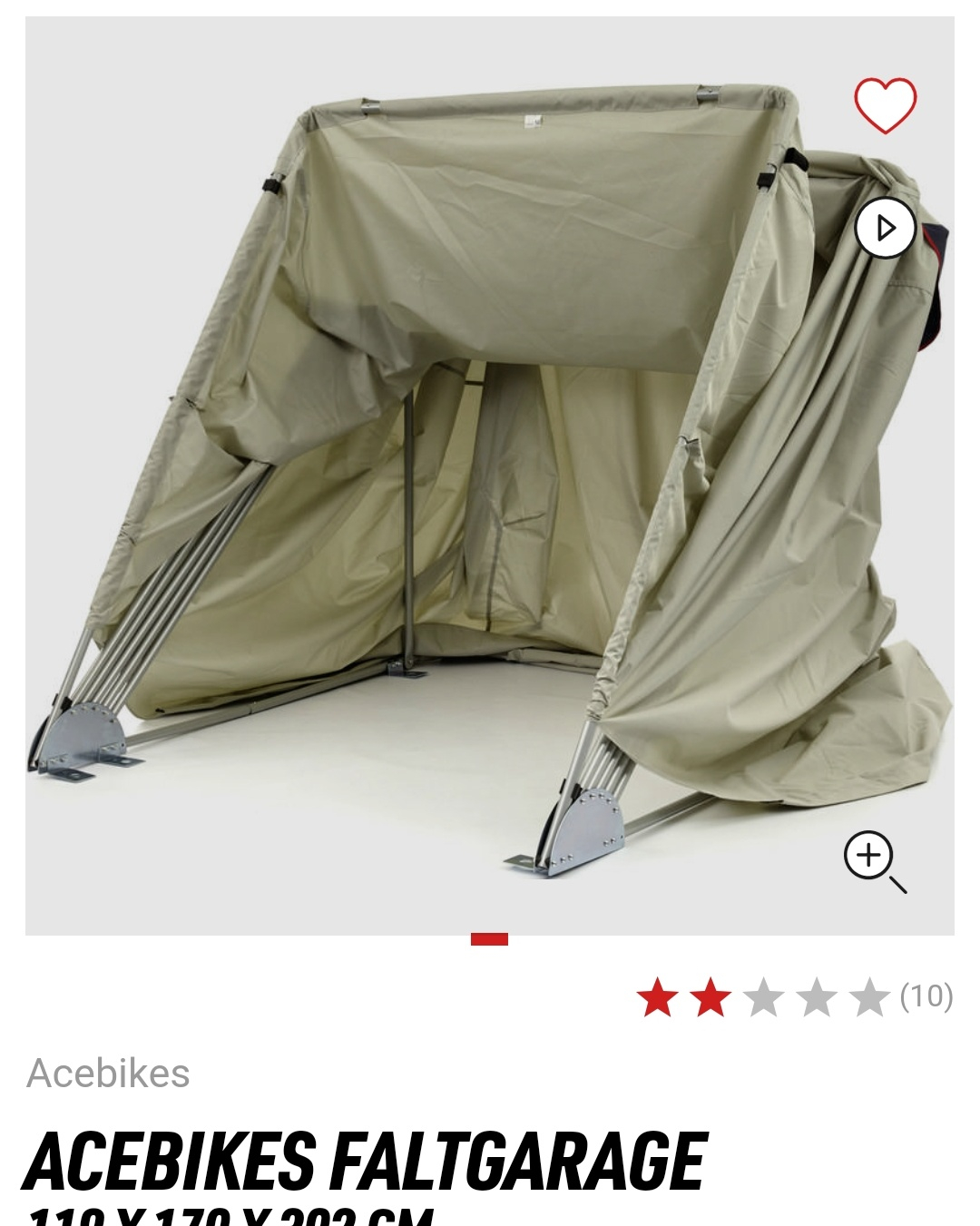Image resolution: width=980 pixels, height=1226 pixels.
Task: Open the star rating reviews
Action: coord(794,996)
